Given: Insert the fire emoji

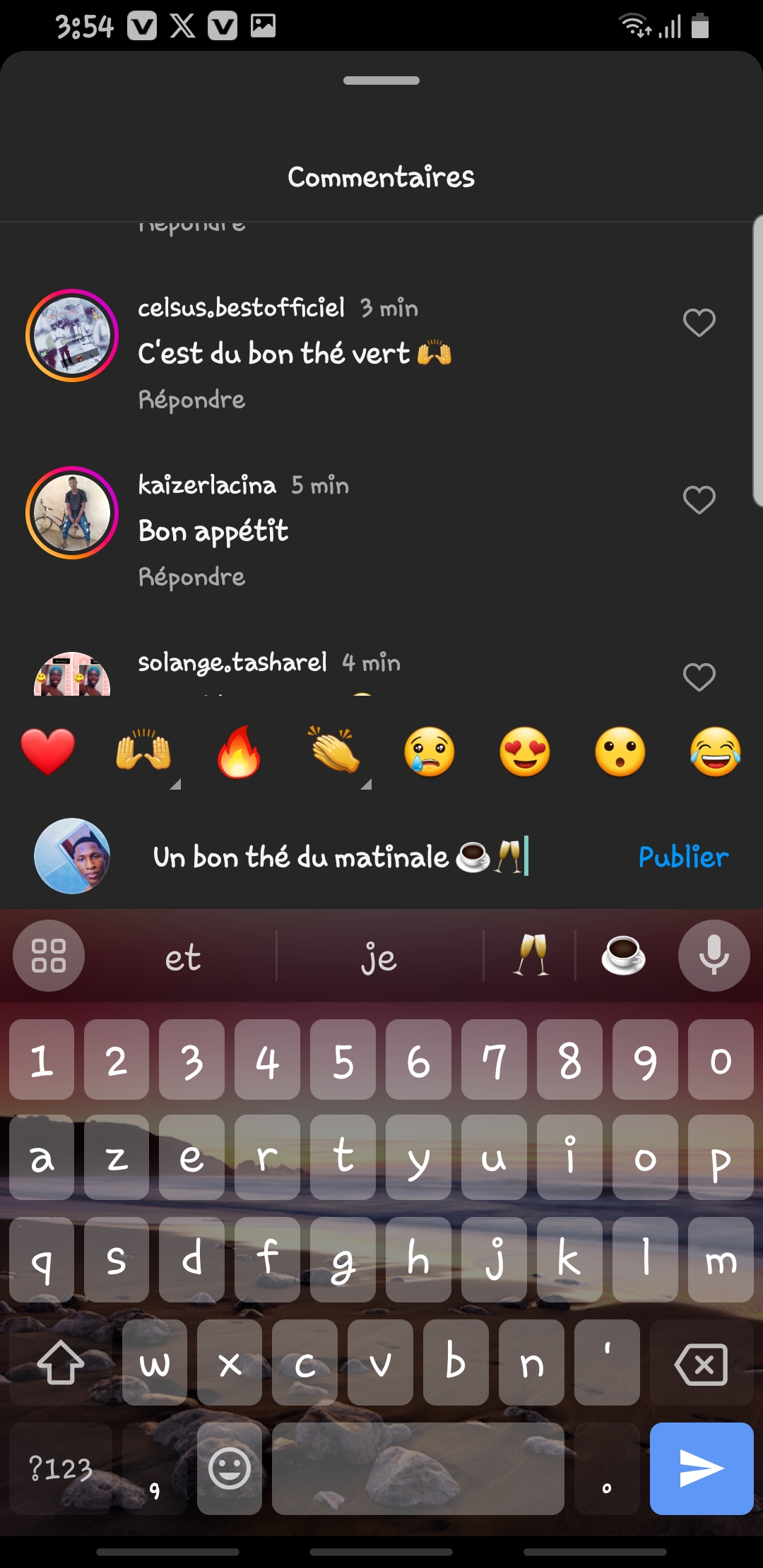Looking at the screenshot, I should coord(239,752).
